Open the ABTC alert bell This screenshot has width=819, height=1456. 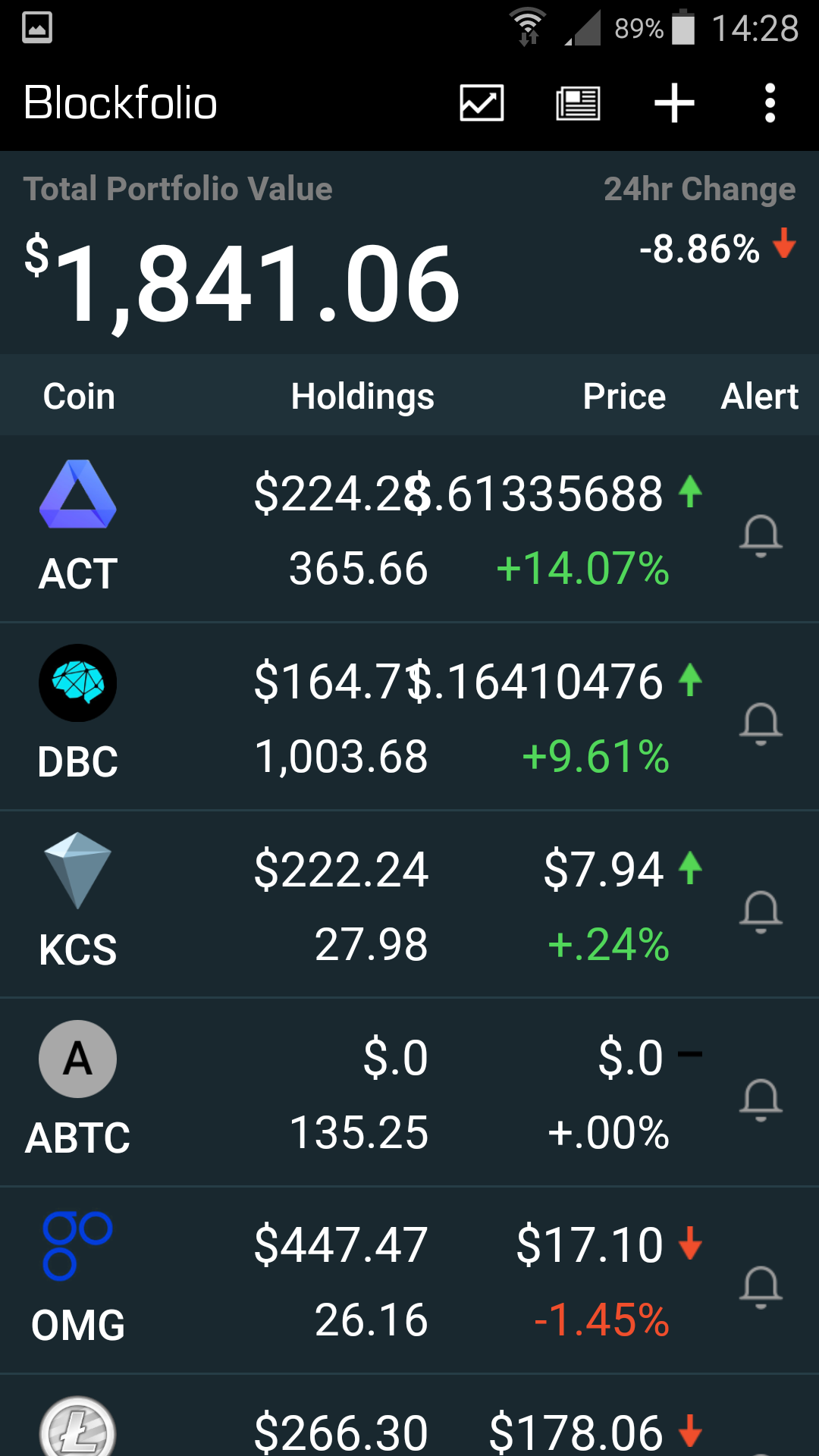point(761,1098)
